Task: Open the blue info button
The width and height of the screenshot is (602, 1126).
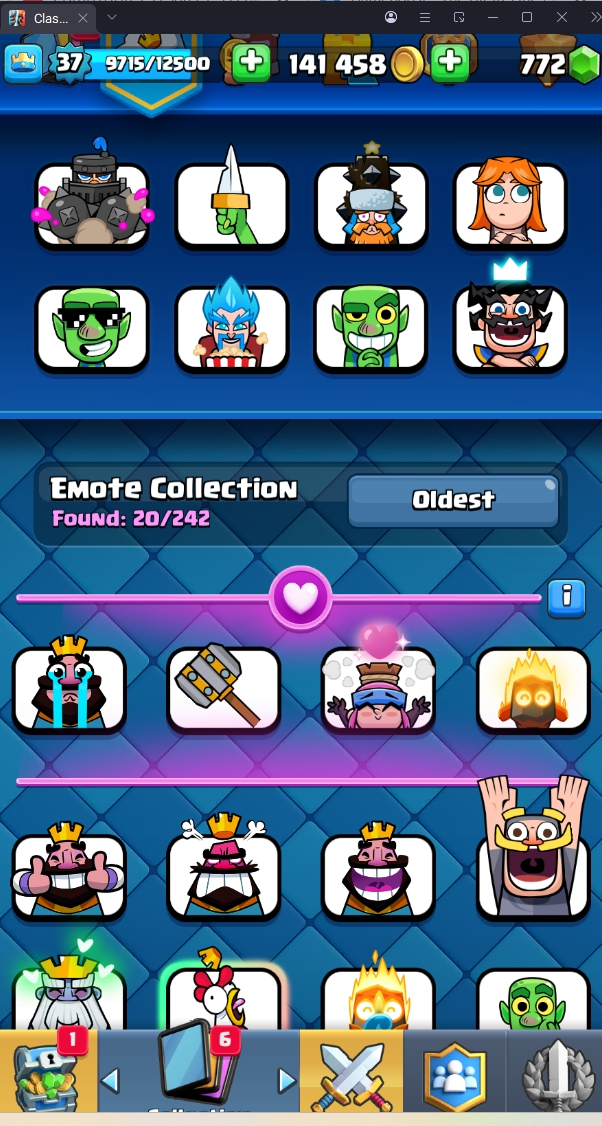Action: point(566,597)
